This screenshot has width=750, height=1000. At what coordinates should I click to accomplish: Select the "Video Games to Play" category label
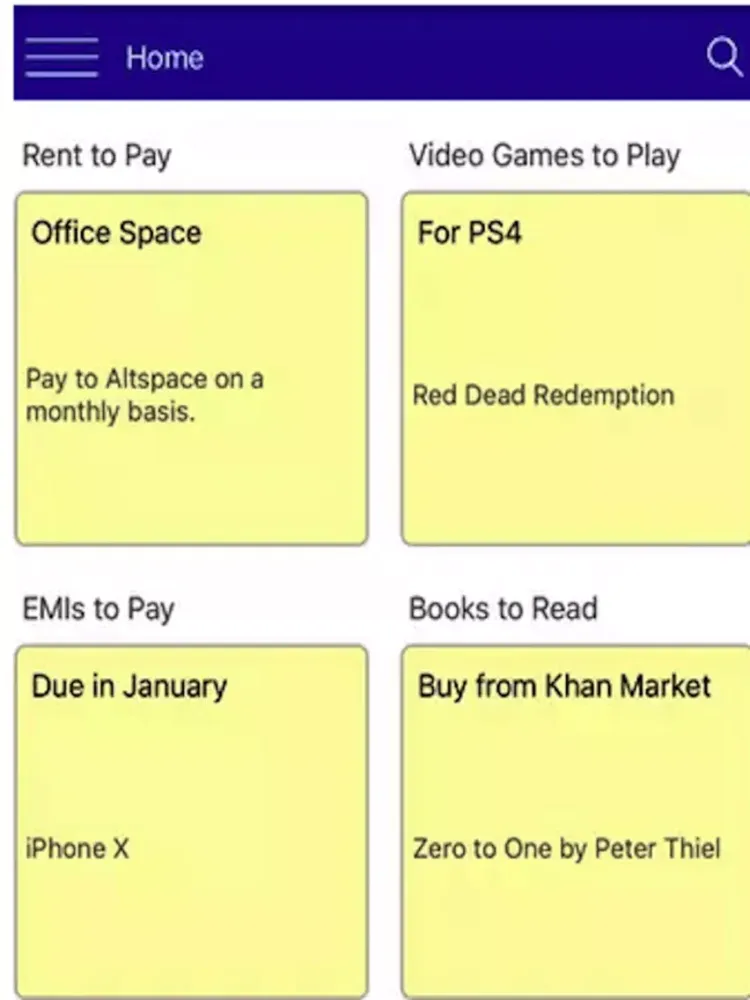(x=544, y=155)
